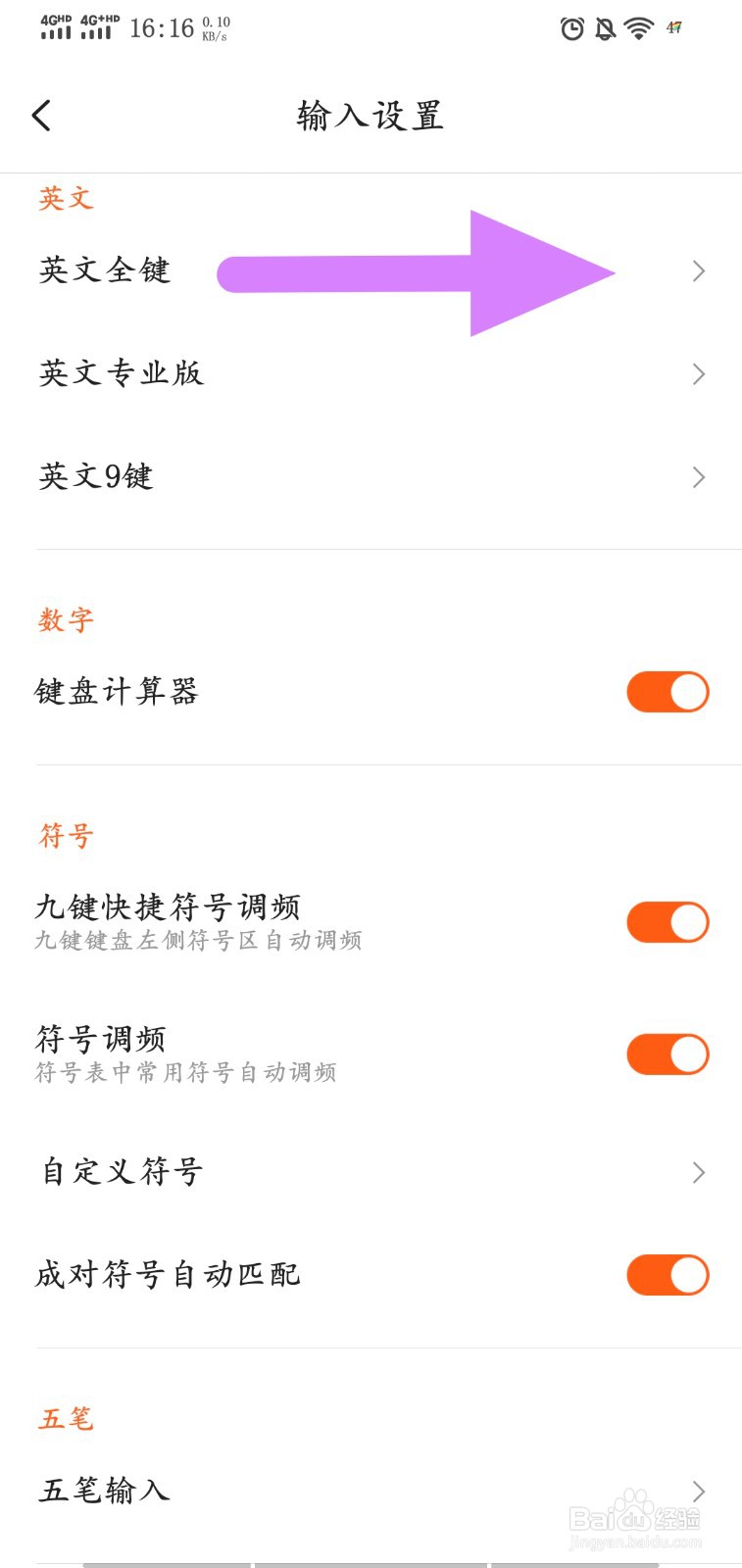Go back from 输入设置

point(41,116)
